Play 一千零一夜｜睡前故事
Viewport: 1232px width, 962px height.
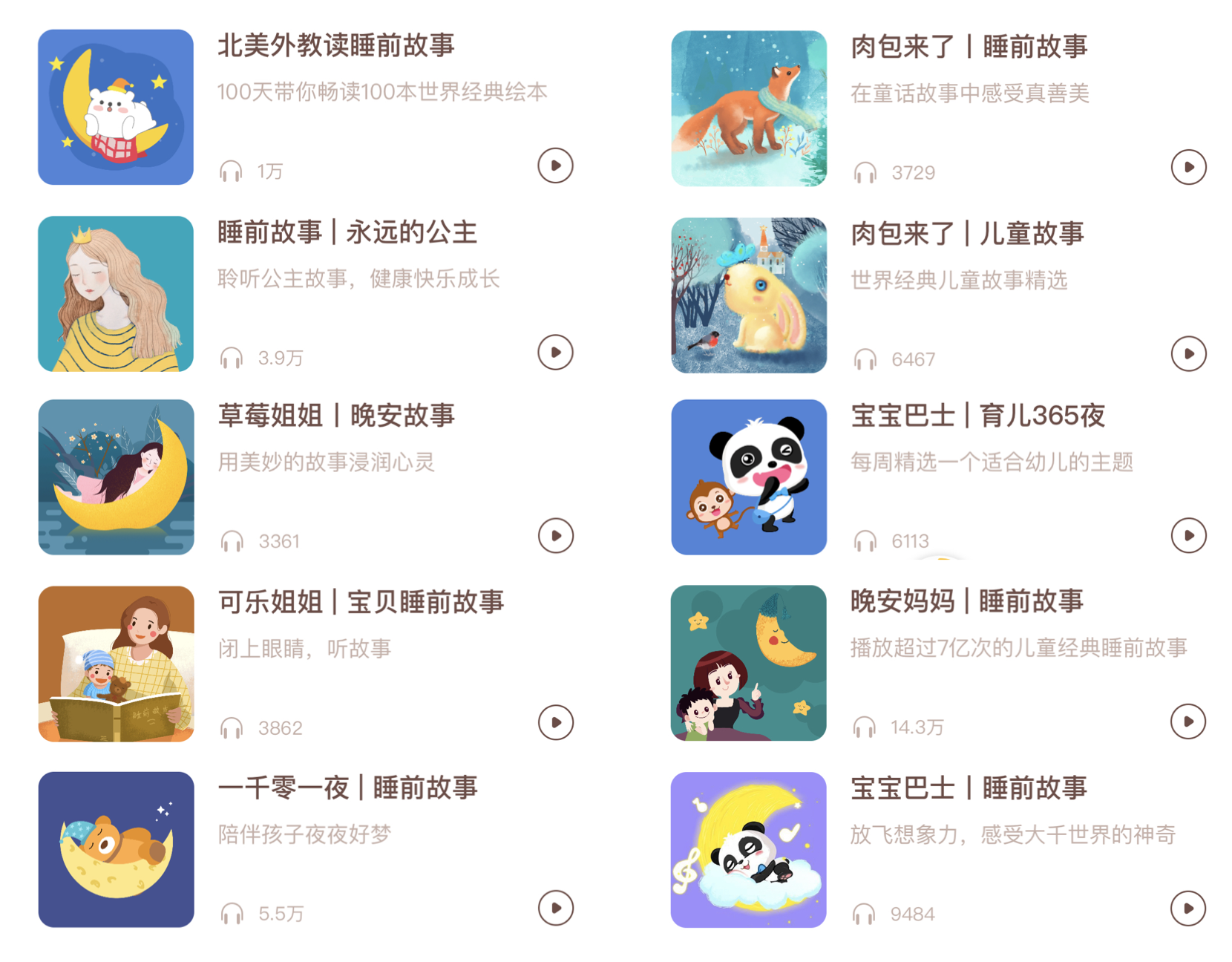[555, 908]
